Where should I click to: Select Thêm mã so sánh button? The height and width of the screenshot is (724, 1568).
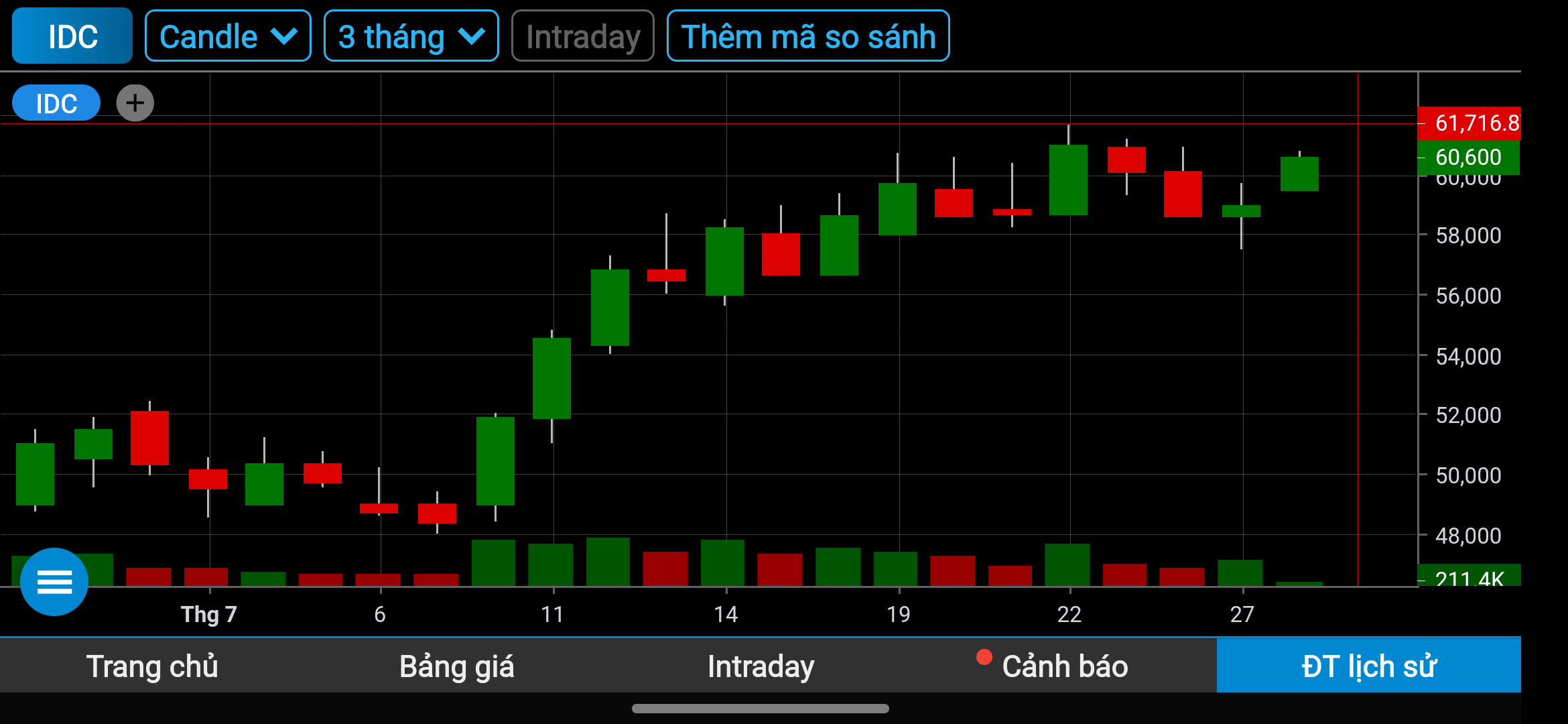[808, 36]
